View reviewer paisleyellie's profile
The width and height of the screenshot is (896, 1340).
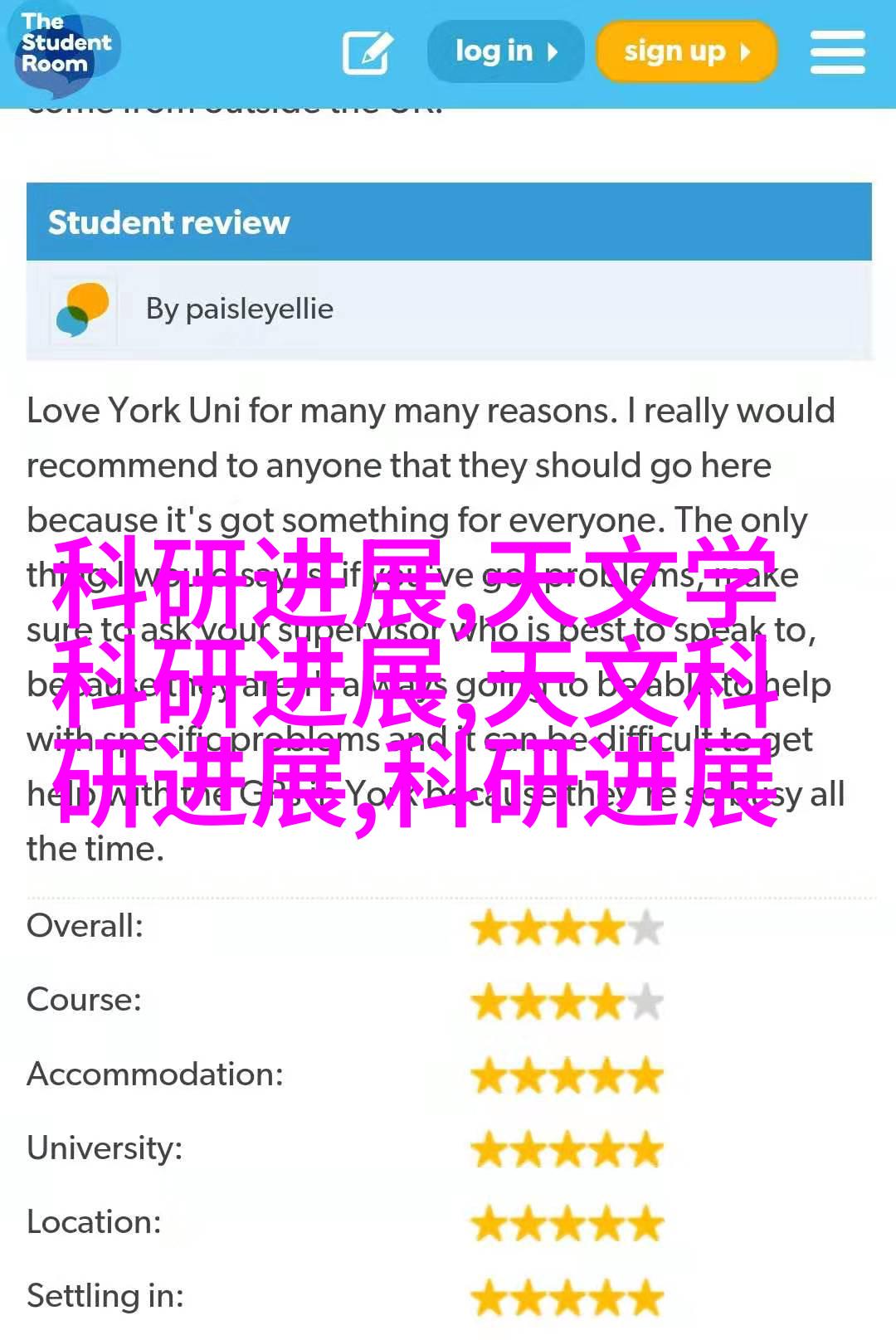click(x=239, y=309)
